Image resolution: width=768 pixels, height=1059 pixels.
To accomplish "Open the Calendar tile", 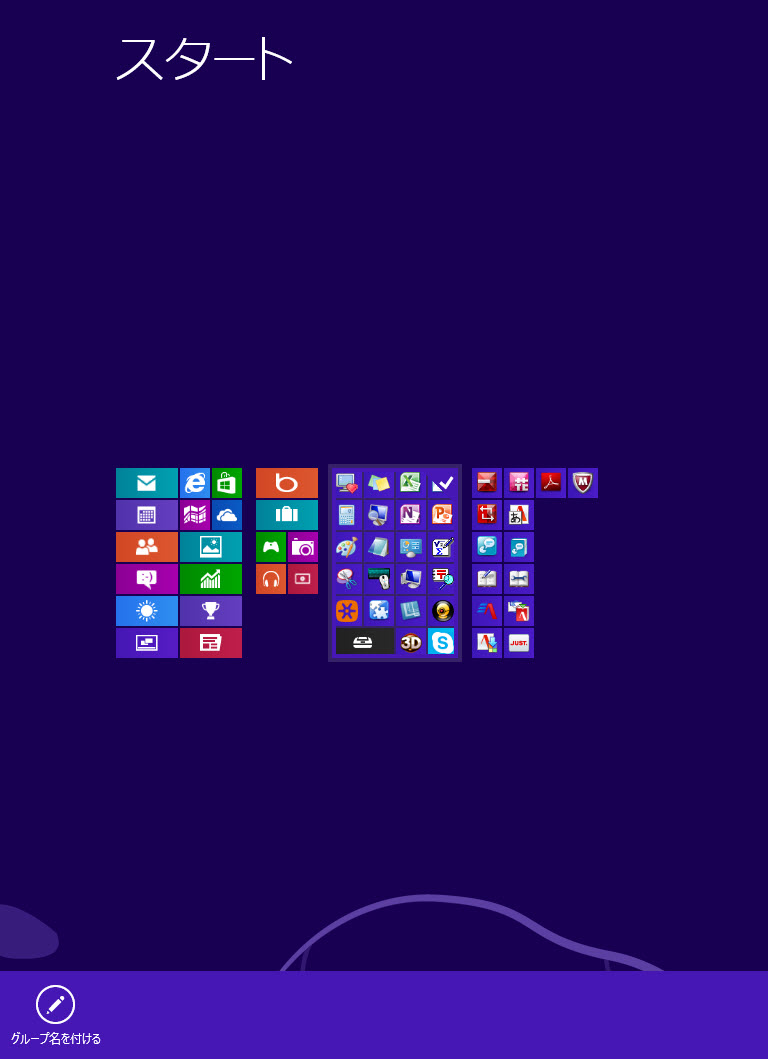I will click(147, 515).
